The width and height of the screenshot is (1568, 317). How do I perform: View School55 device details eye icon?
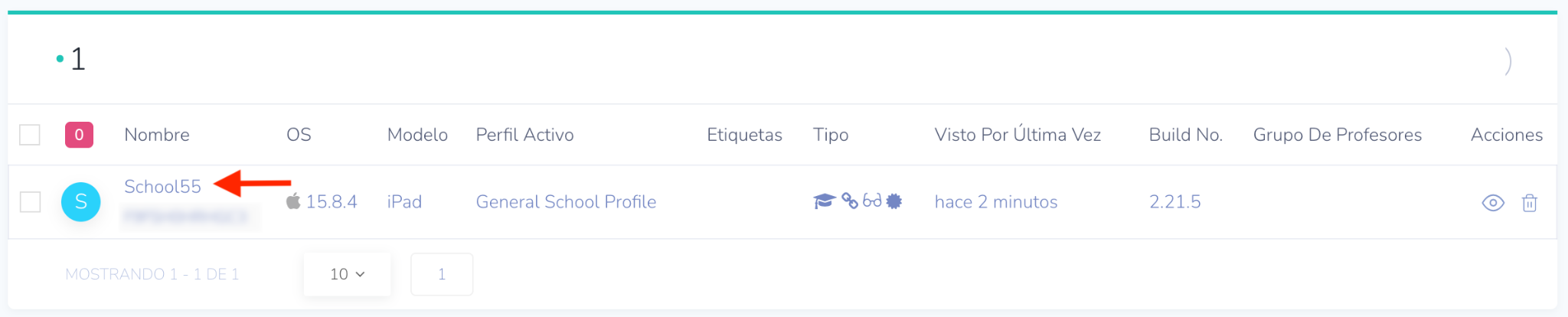pos(1493,203)
